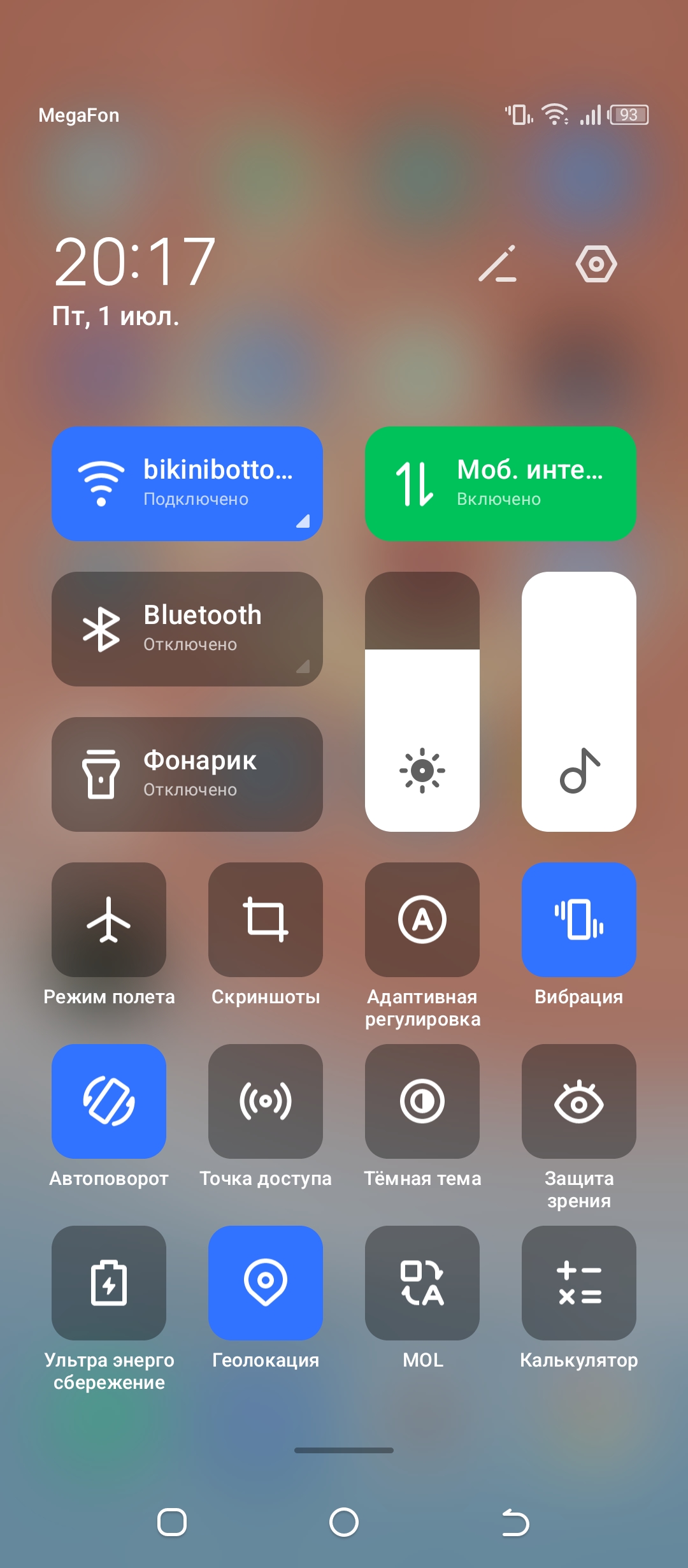Enable Режим полета airplane mode
The image size is (688, 1568).
coord(109,920)
